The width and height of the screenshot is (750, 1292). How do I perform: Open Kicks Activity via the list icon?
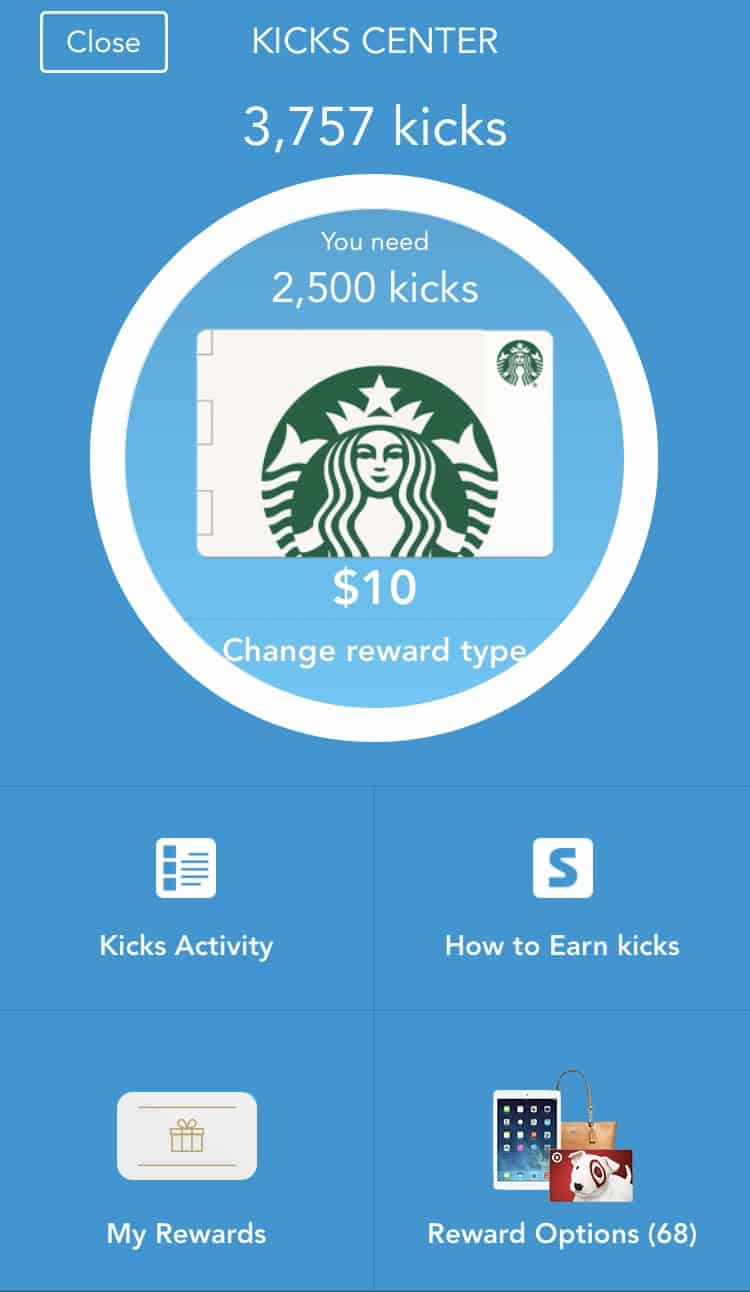187,868
